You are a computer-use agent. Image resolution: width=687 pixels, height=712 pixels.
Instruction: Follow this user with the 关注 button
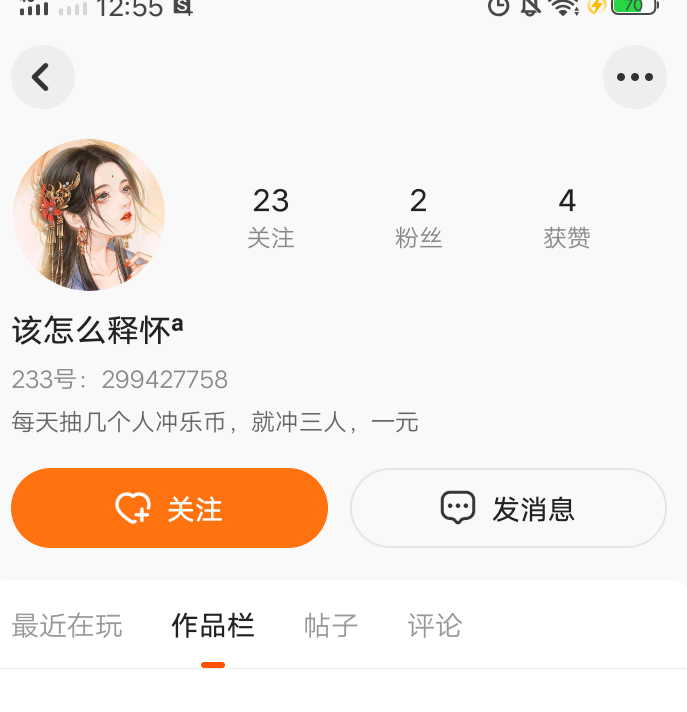[169, 508]
